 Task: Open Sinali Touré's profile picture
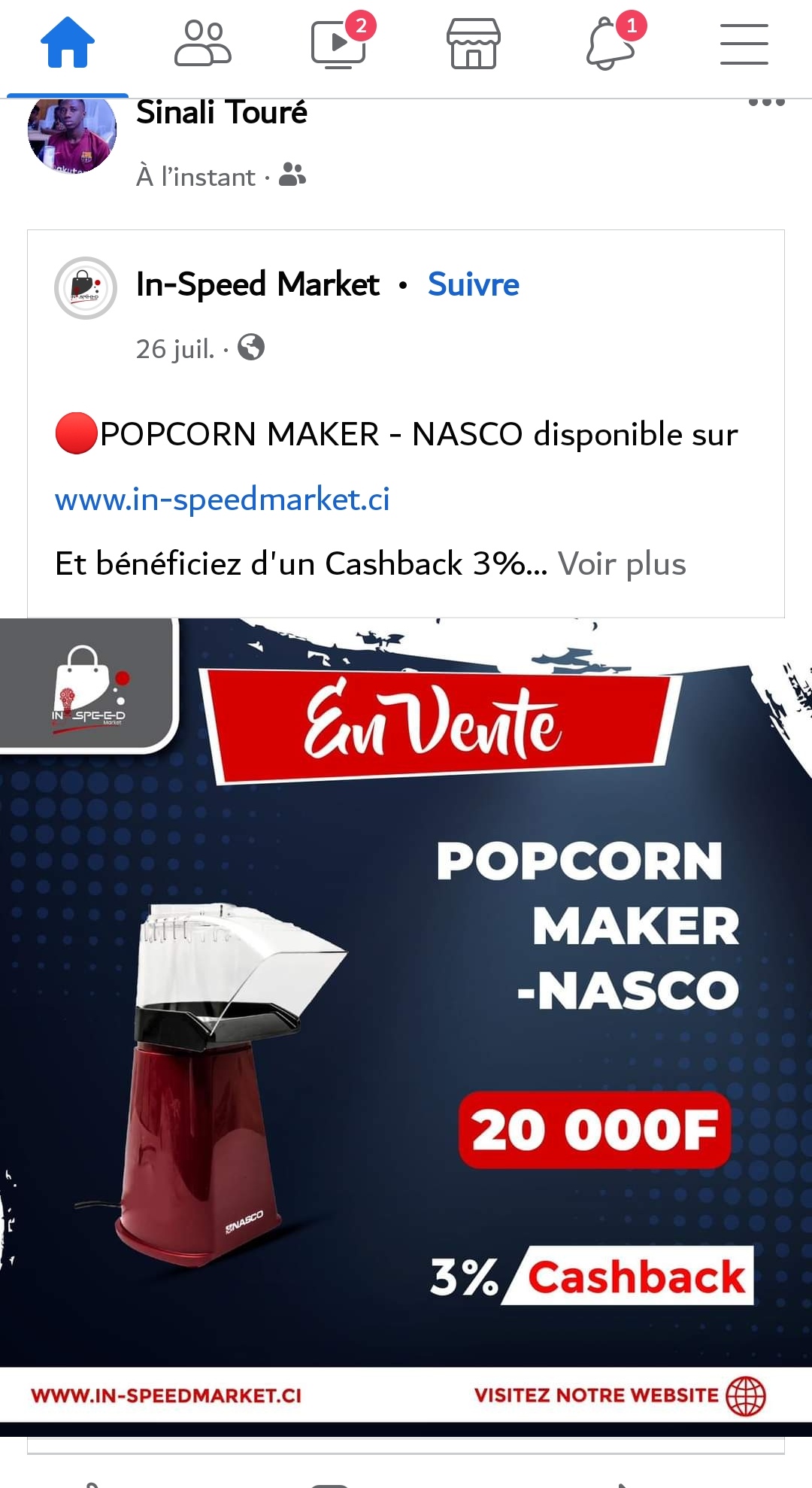click(72, 132)
